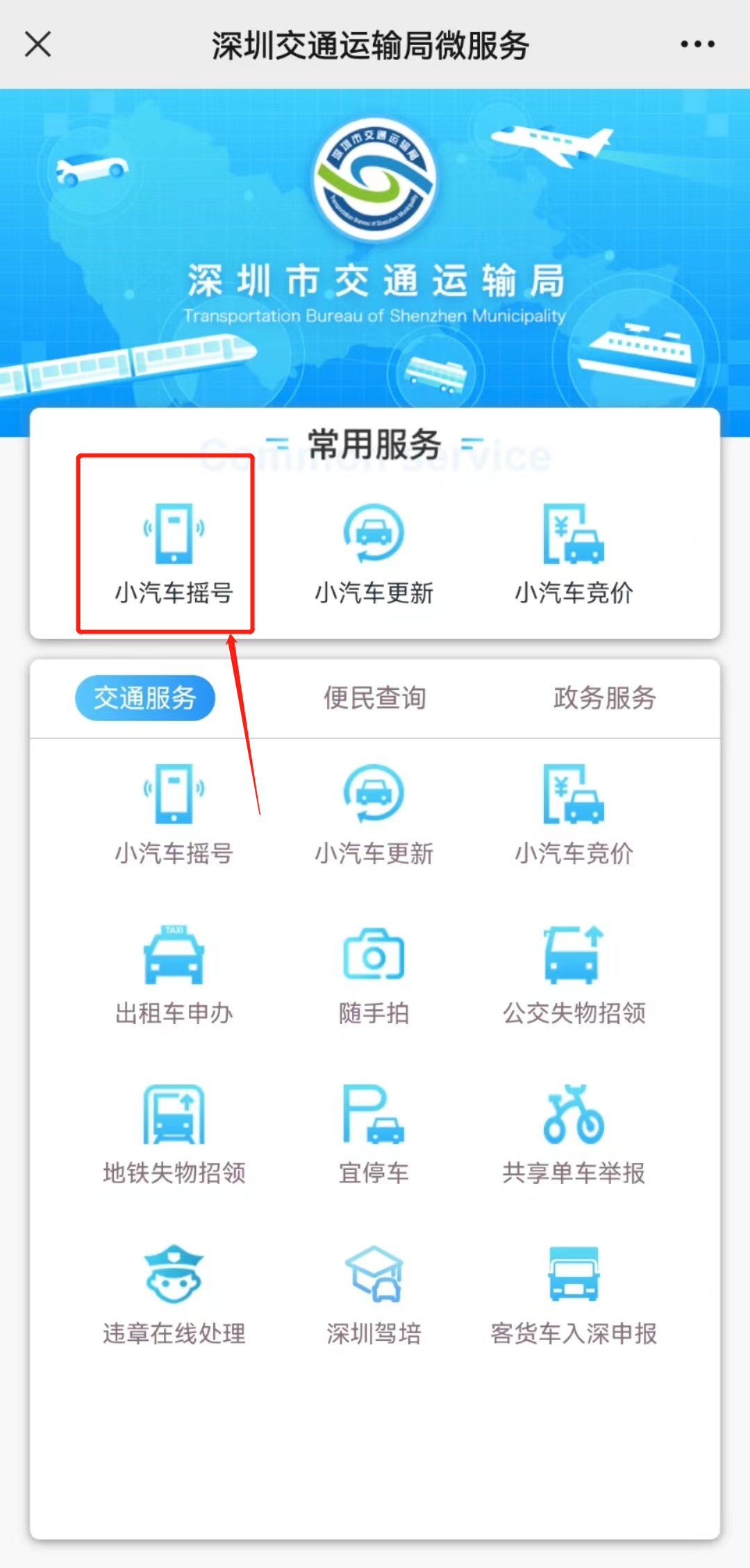Report a shared bike via 共享单车举报
750x1568 pixels.
574,1134
